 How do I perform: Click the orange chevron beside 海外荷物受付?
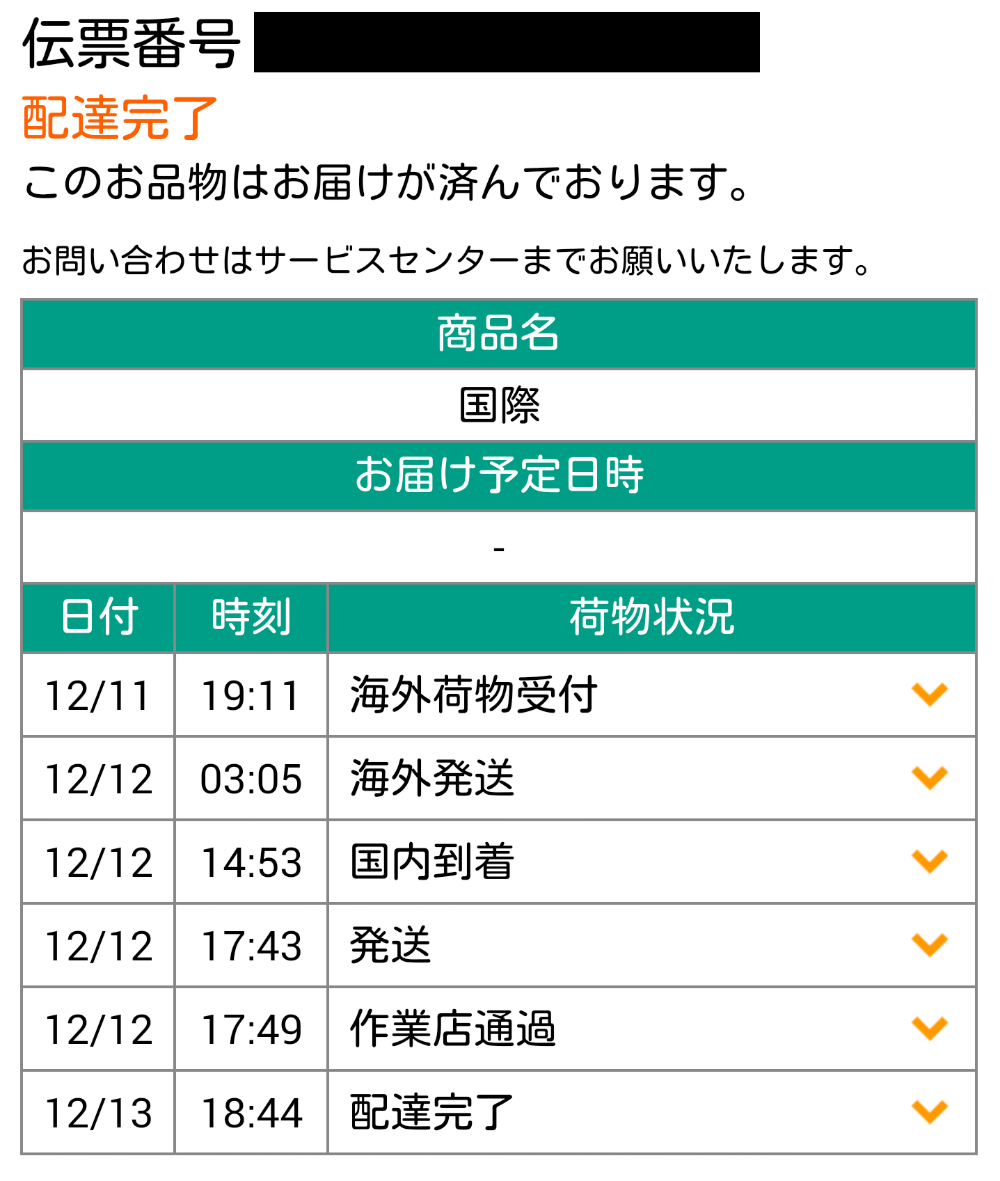(x=930, y=694)
